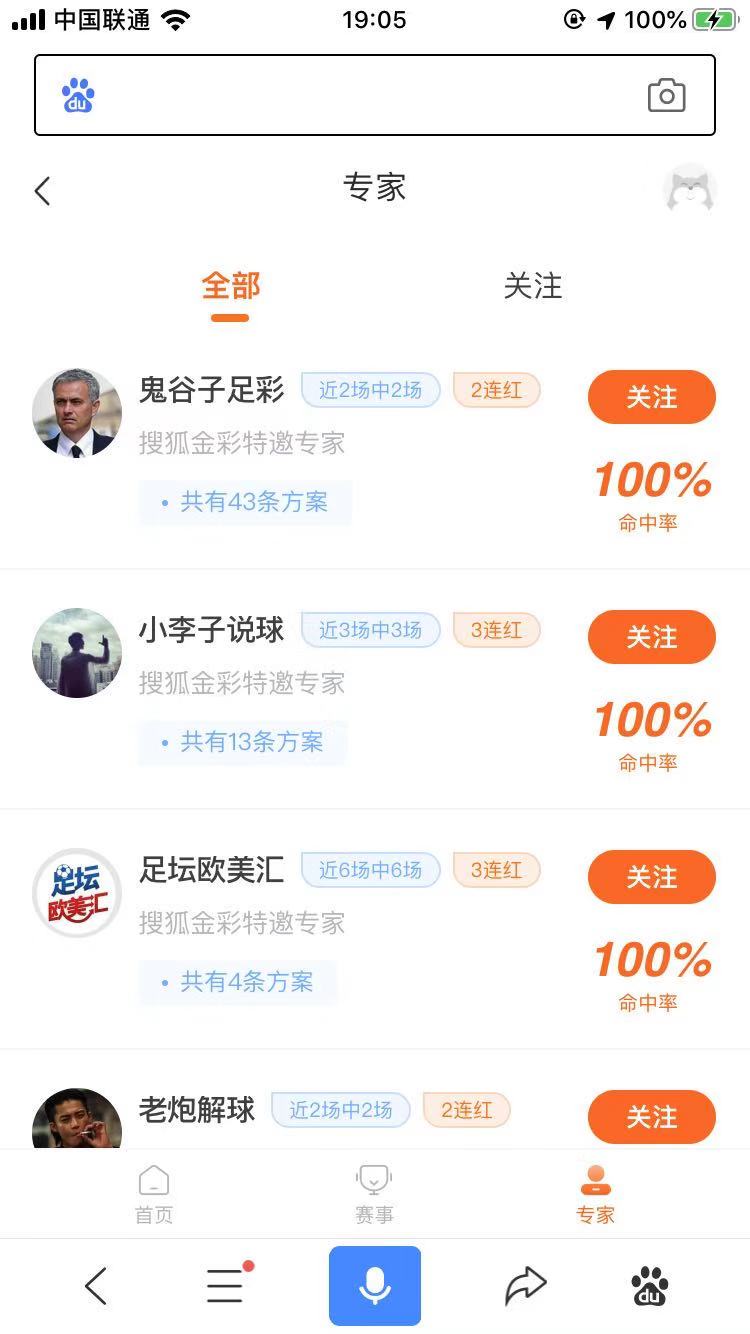Switch to the 关注 tab
The image size is (750, 1334).
coord(534,287)
